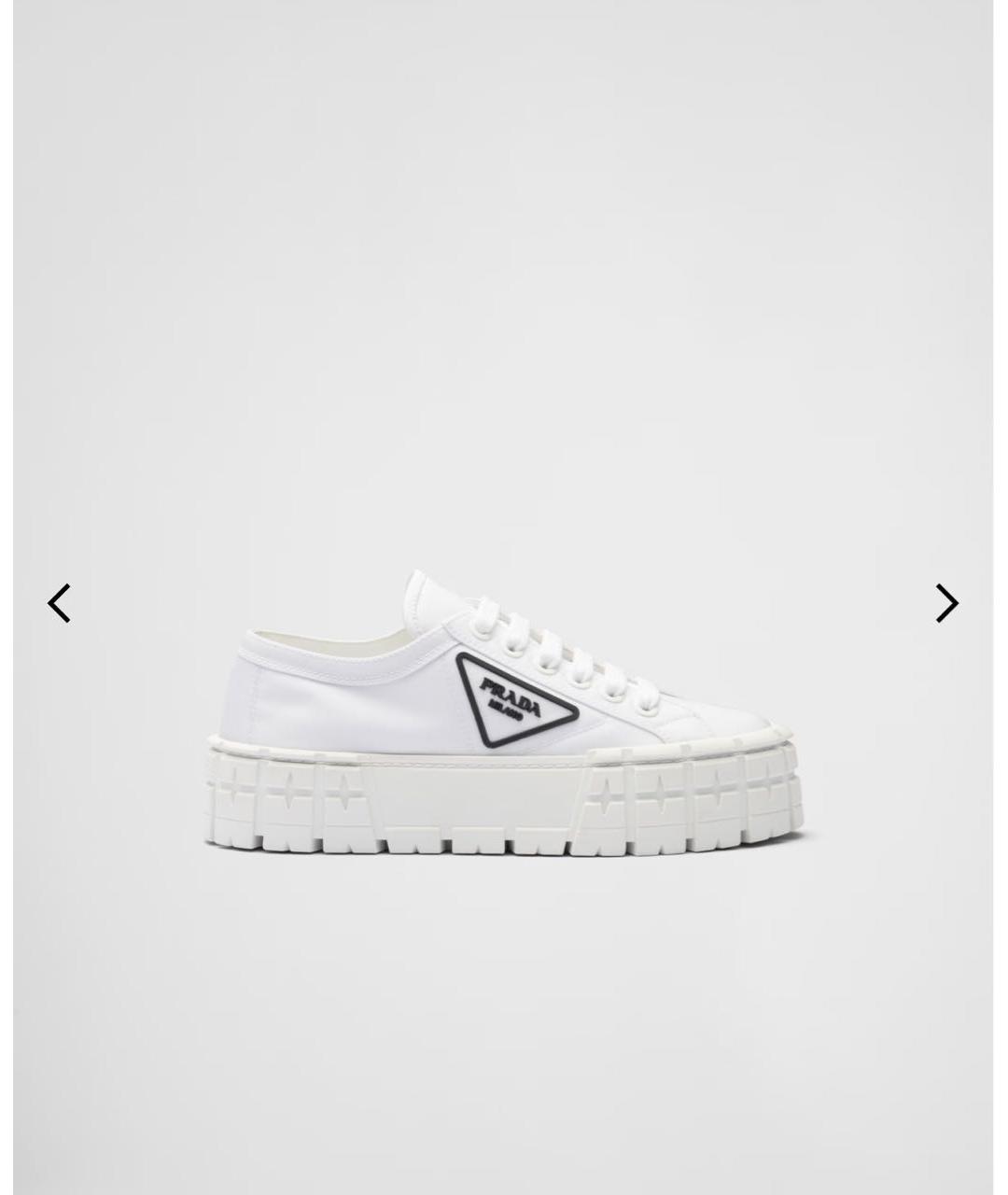This screenshot has width=1008, height=1195.
Task: Go to the previous product image
Action: pos(60,603)
